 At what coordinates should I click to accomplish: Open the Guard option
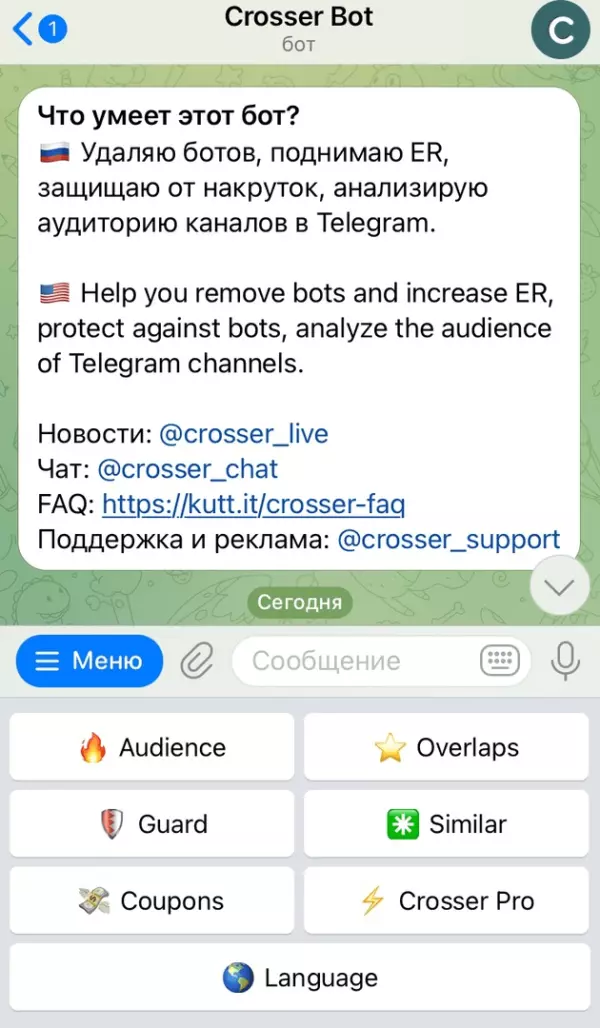[x=152, y=824]
